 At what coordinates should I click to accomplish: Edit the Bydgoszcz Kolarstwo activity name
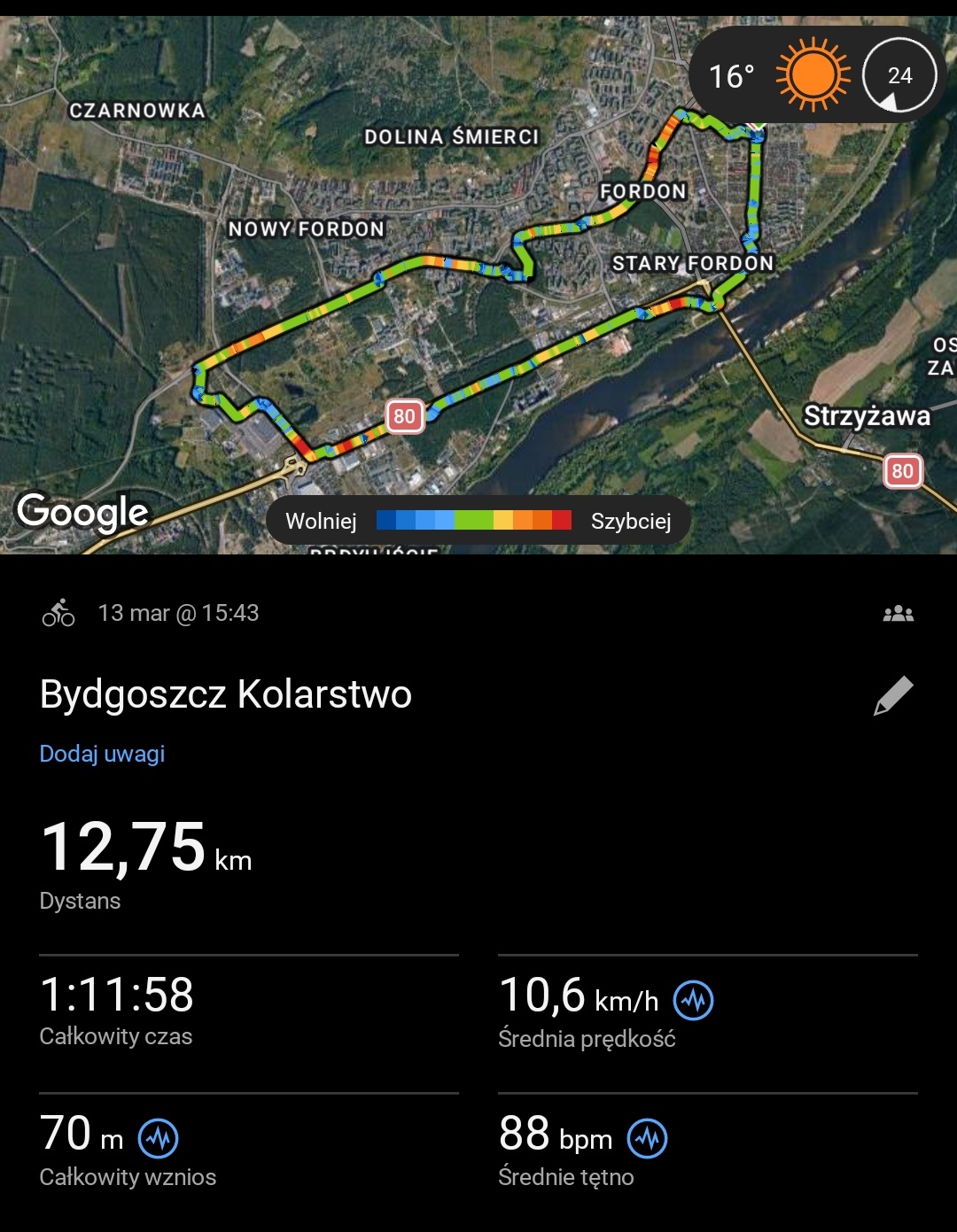(x=892, y=695)
